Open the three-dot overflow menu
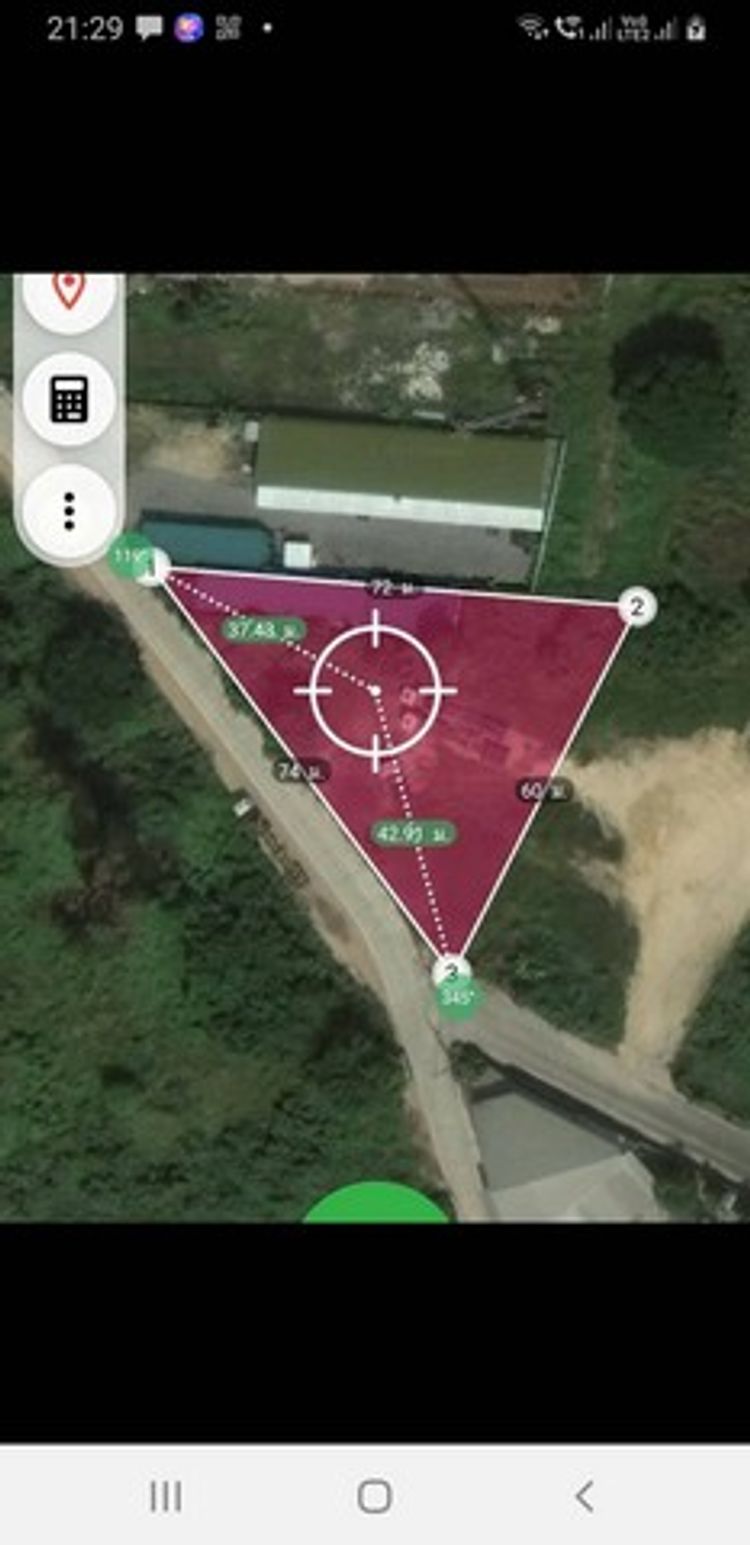The image size is (750, 1545). point(69,511)
